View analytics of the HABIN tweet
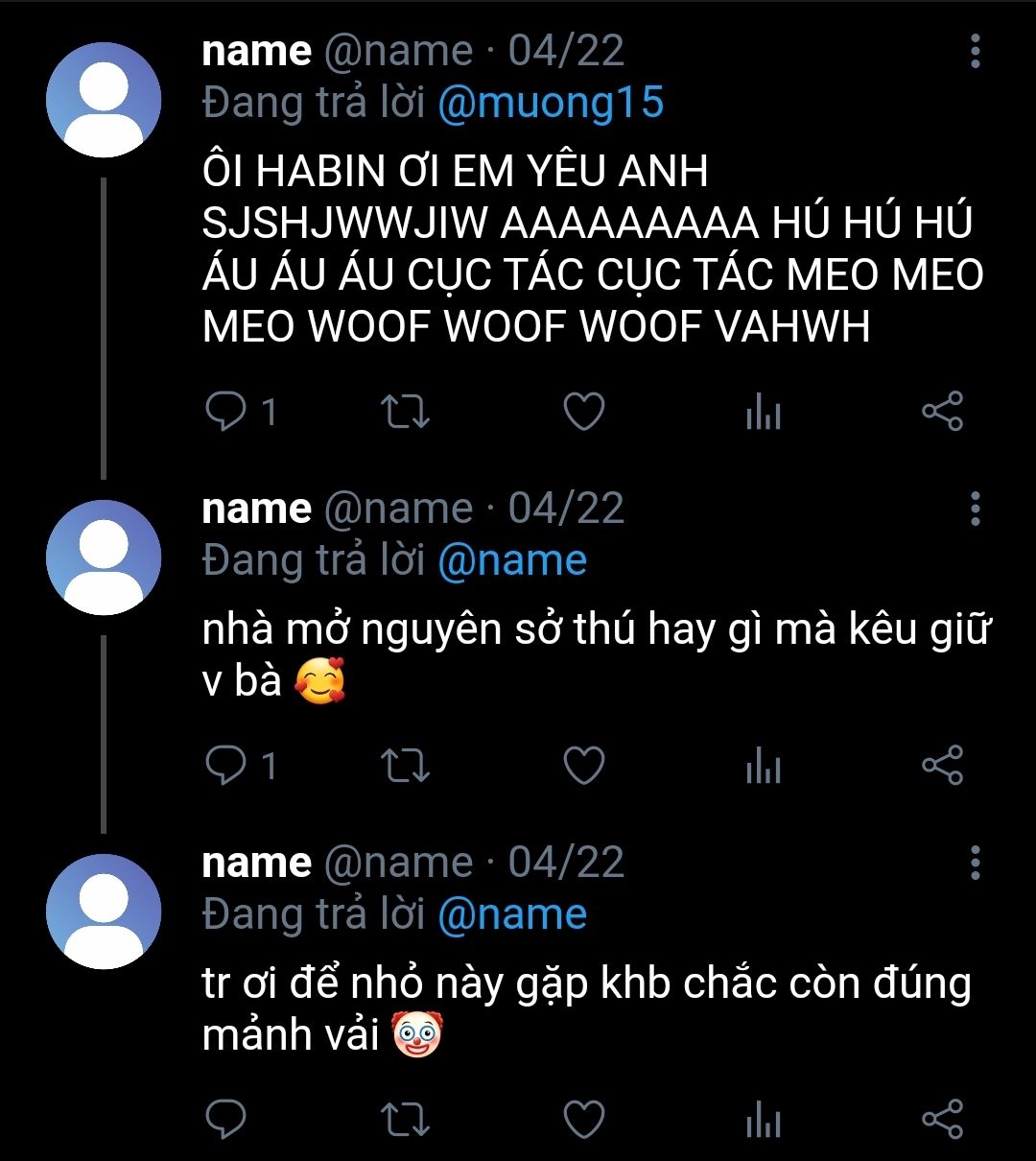Viewport: 1036px width, 1161px height. [763, 414]
